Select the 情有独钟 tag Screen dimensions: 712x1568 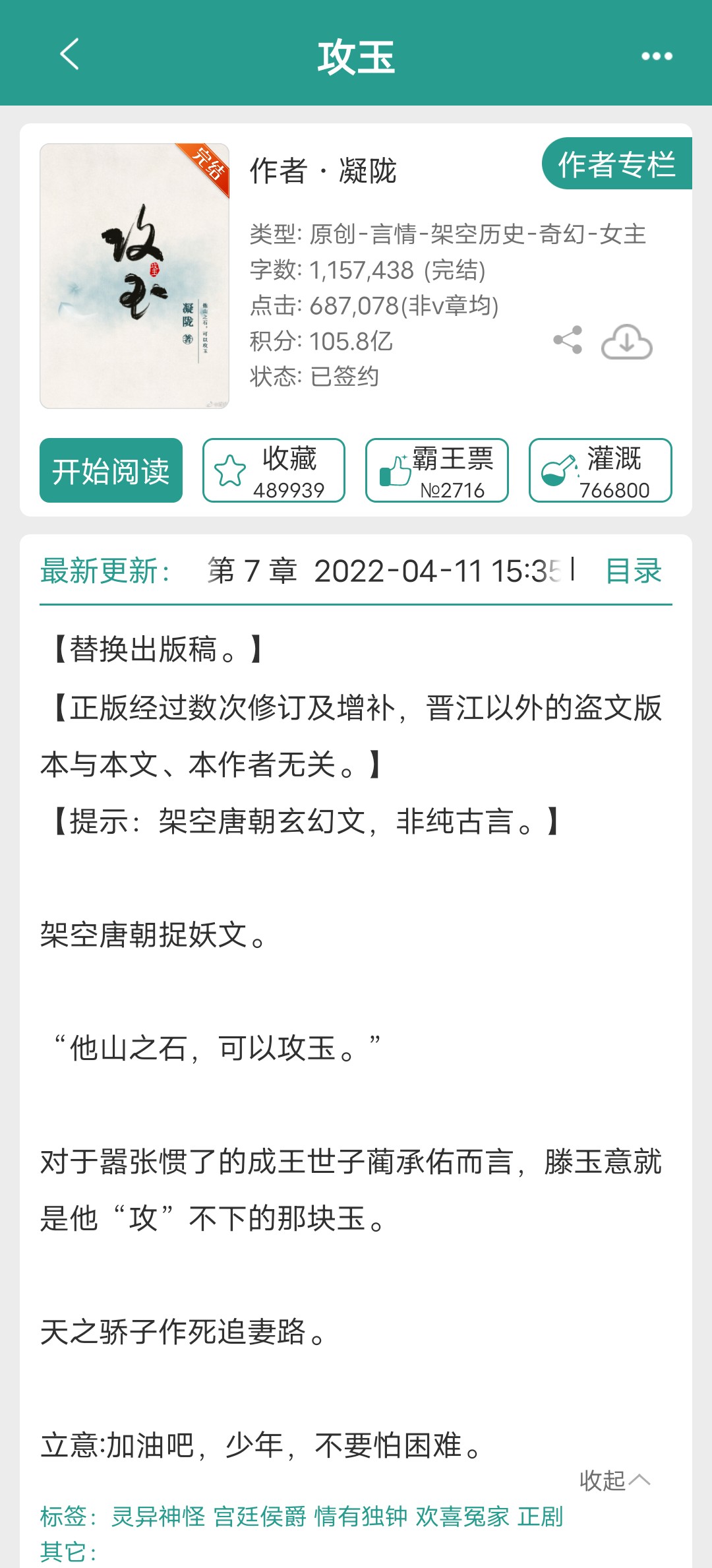click(x=361, y=1517)
